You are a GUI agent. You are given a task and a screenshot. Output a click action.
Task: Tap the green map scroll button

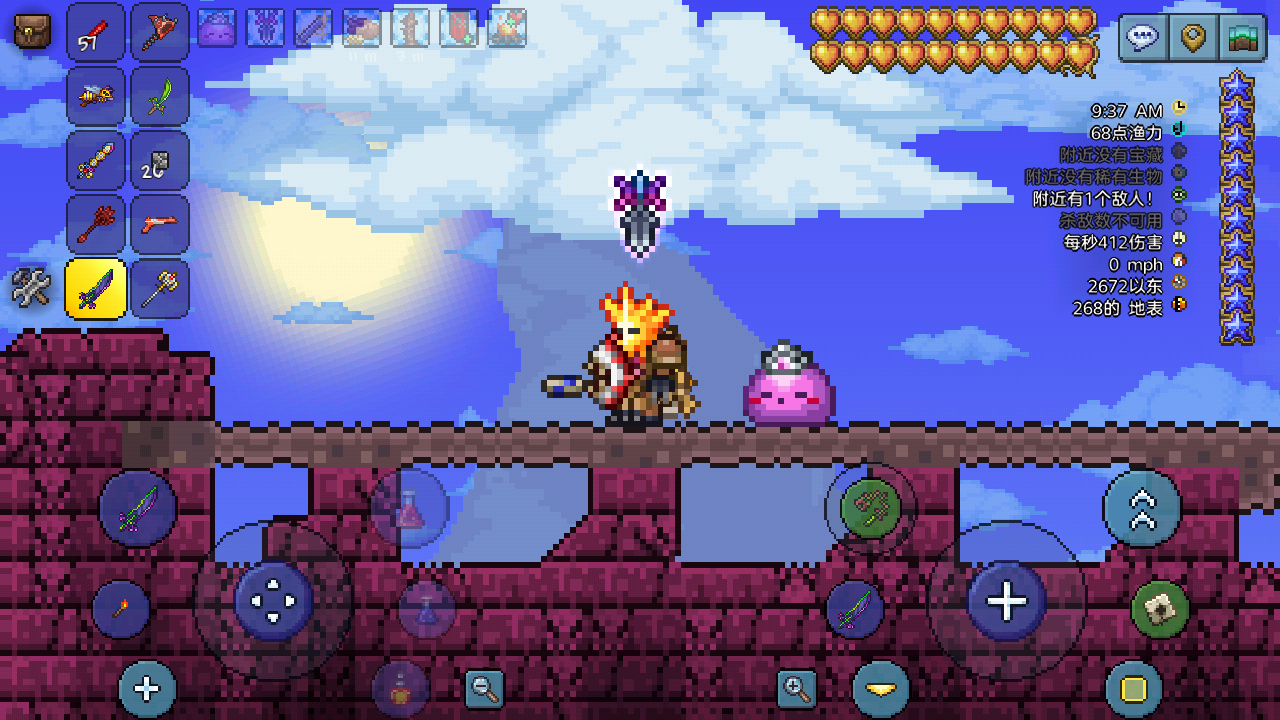point(1160,608)
